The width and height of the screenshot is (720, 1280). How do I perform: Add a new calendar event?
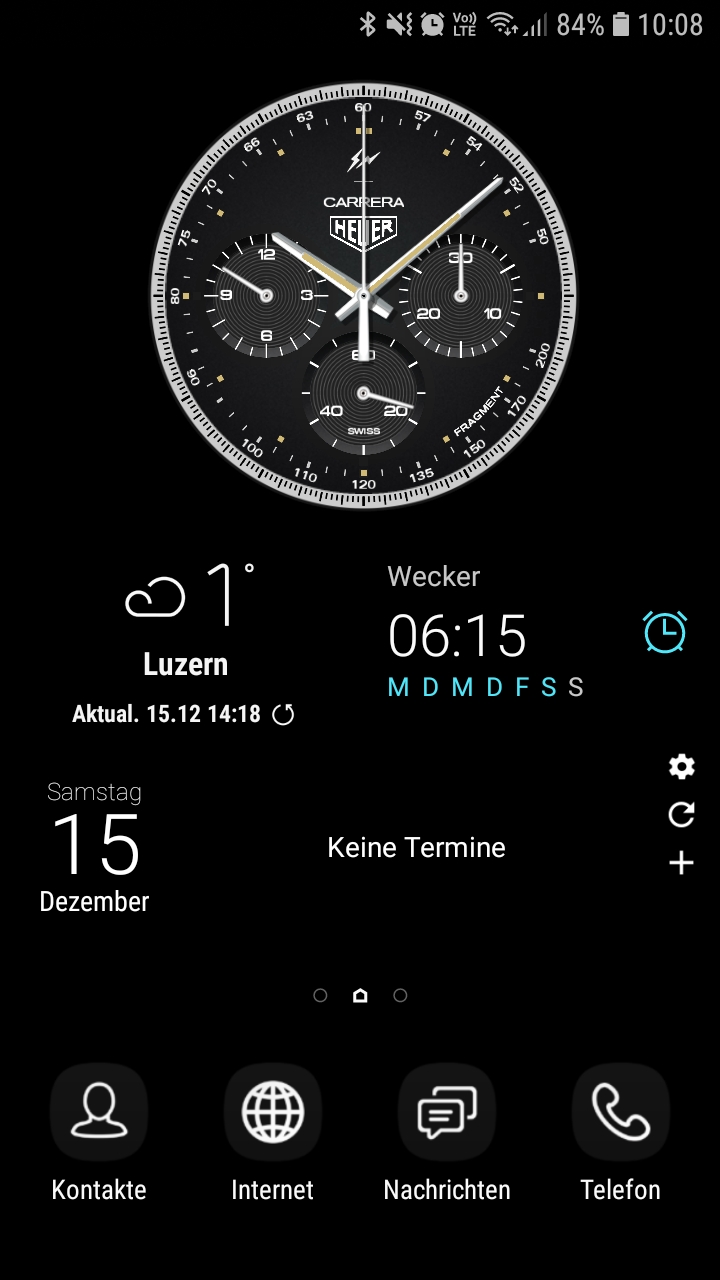click(681, 863)
